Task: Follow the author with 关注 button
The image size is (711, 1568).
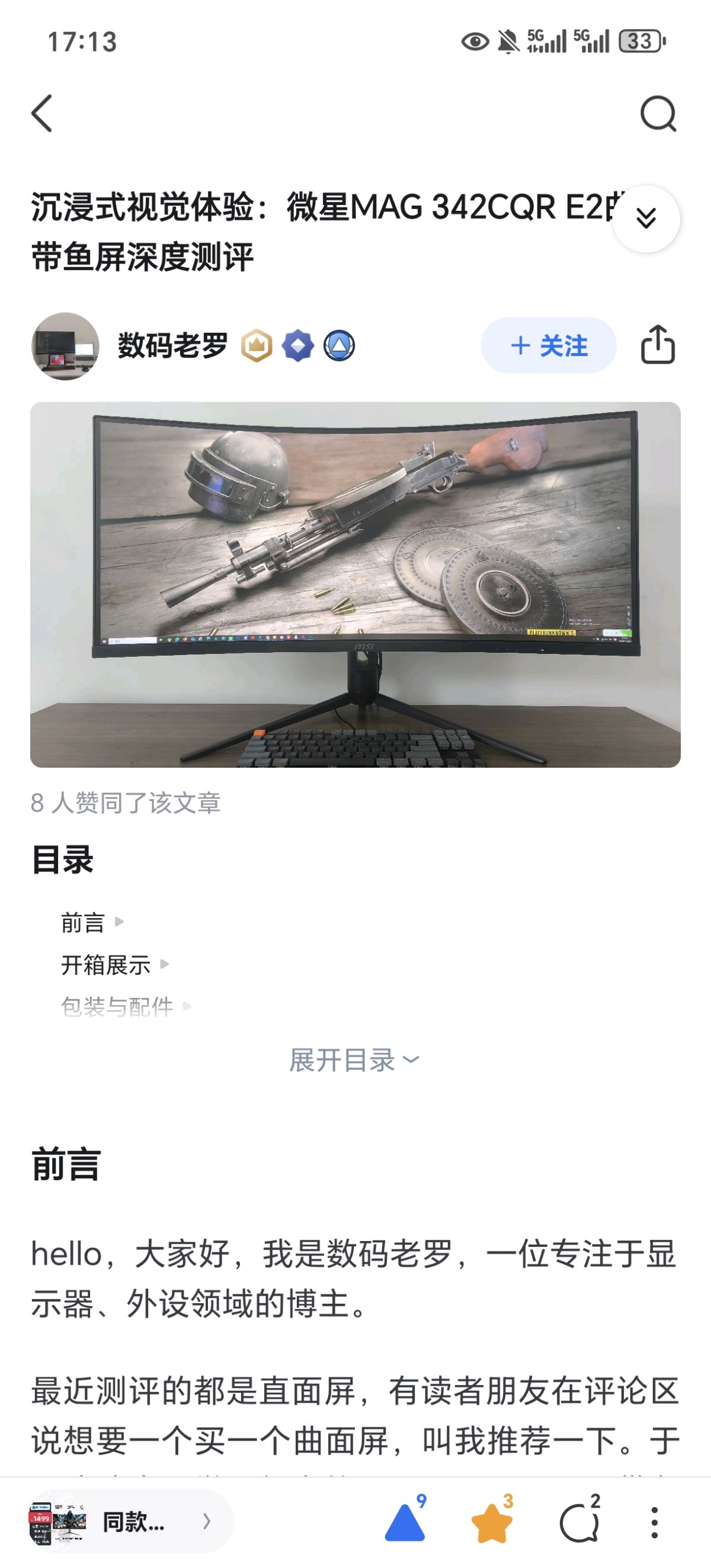Action: [549, 345]
